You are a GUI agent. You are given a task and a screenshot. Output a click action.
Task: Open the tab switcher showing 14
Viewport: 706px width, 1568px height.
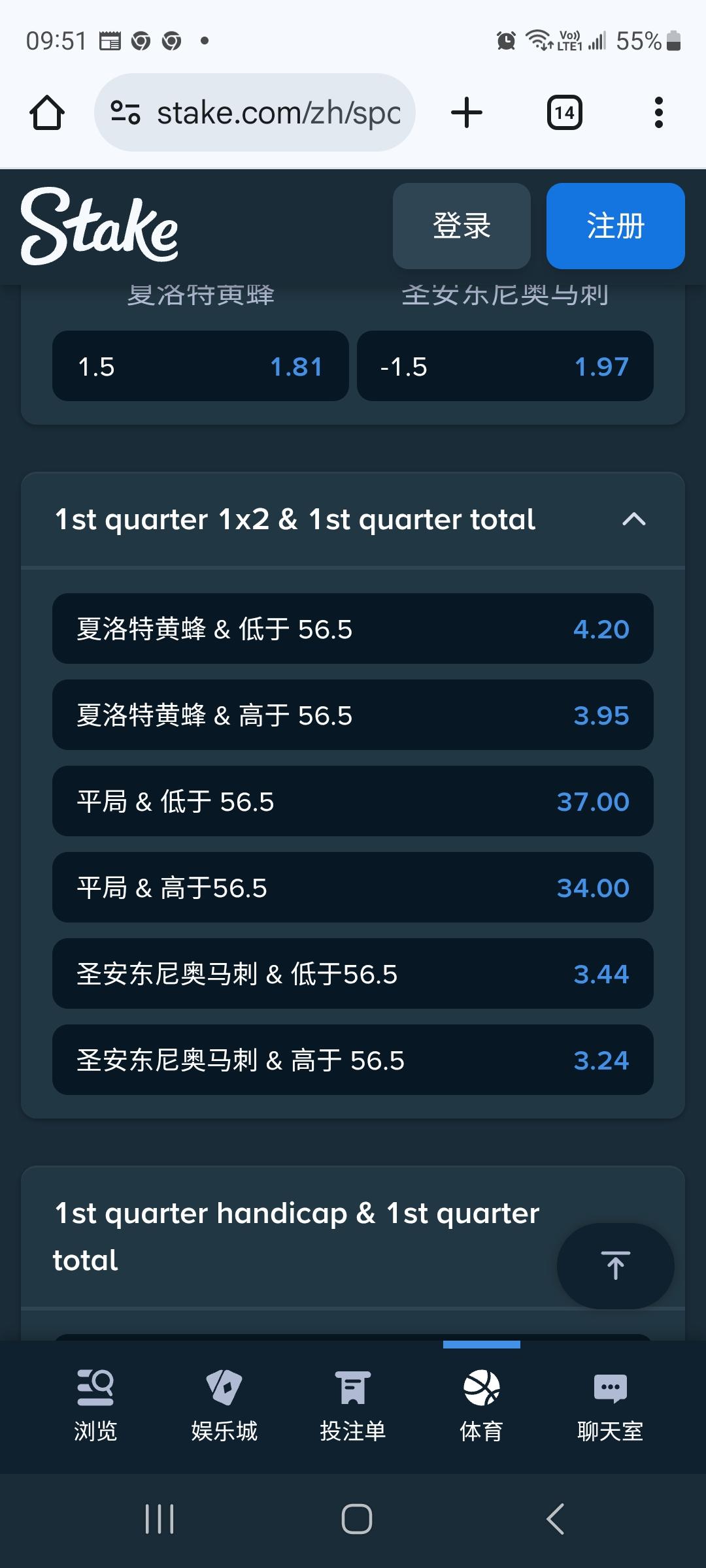pos(564,113)
